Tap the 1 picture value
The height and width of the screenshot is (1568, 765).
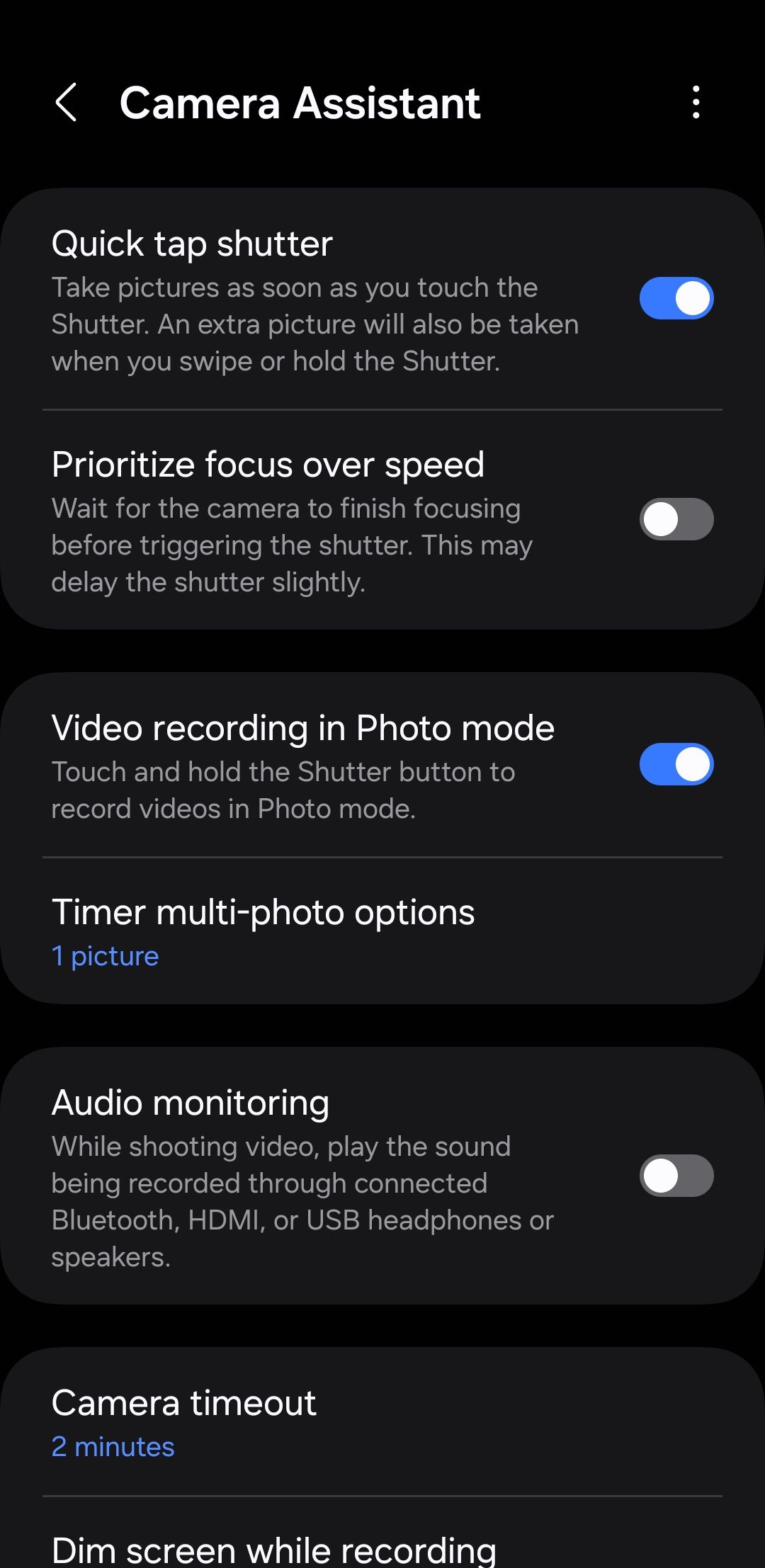pos(104,955)
